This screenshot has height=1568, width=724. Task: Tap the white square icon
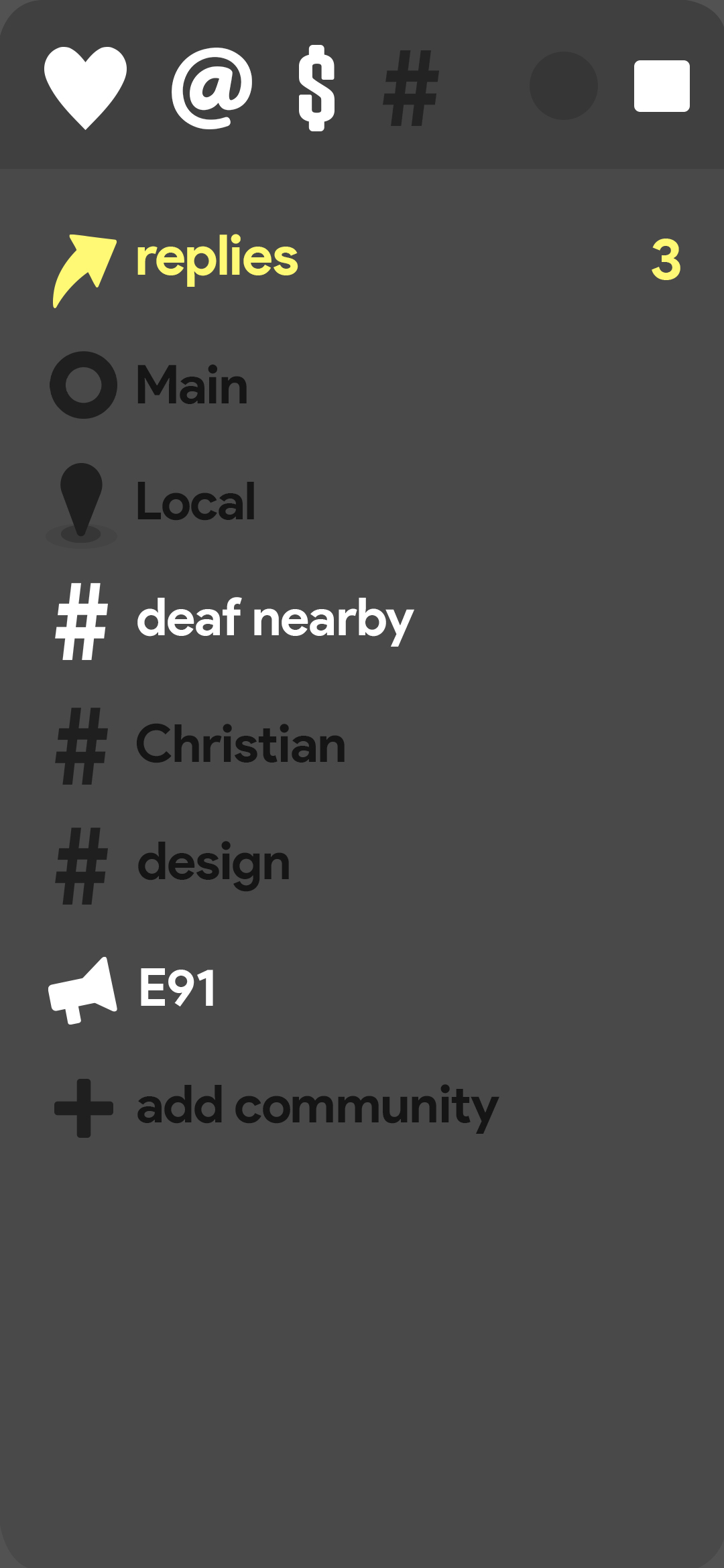662,86
